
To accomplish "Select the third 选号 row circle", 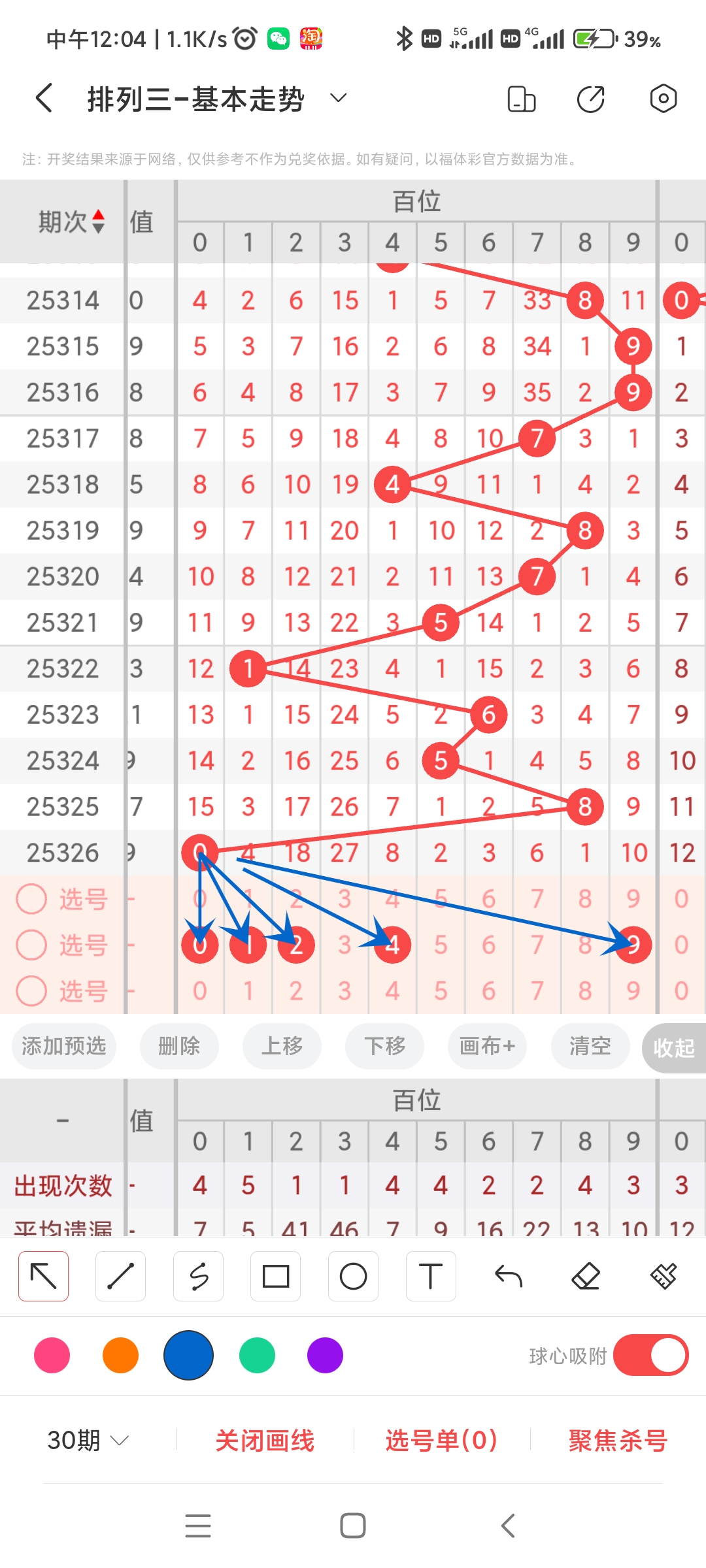I will 31,990.
